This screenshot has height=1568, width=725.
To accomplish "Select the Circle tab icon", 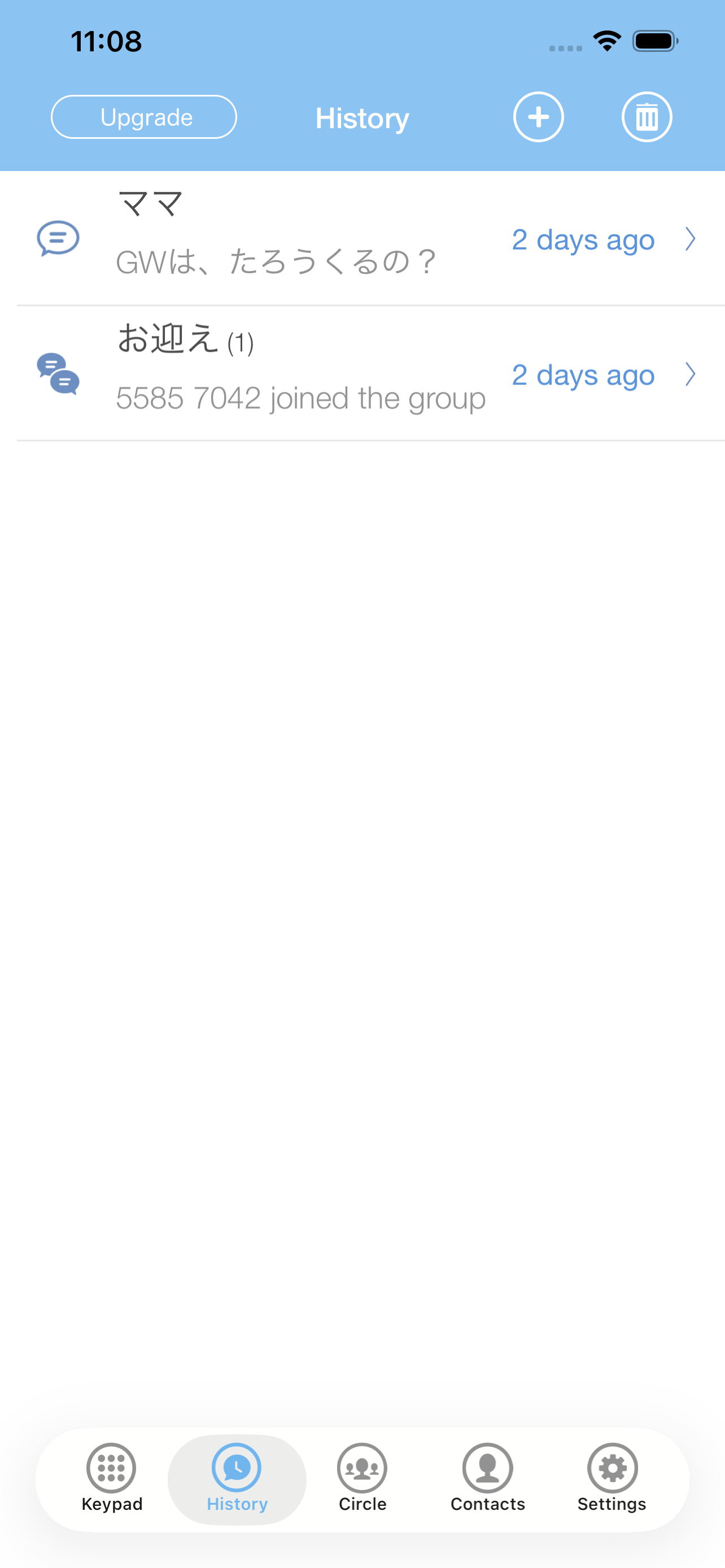I will (362, 1469).
